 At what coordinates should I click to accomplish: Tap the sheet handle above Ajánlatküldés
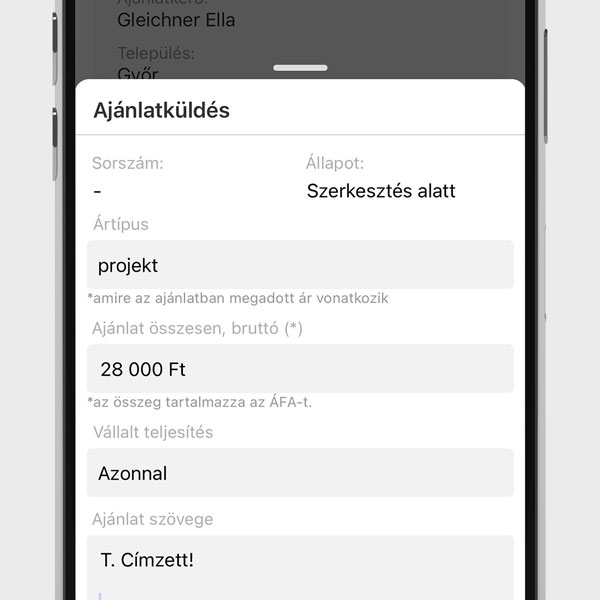pos(300,68)
